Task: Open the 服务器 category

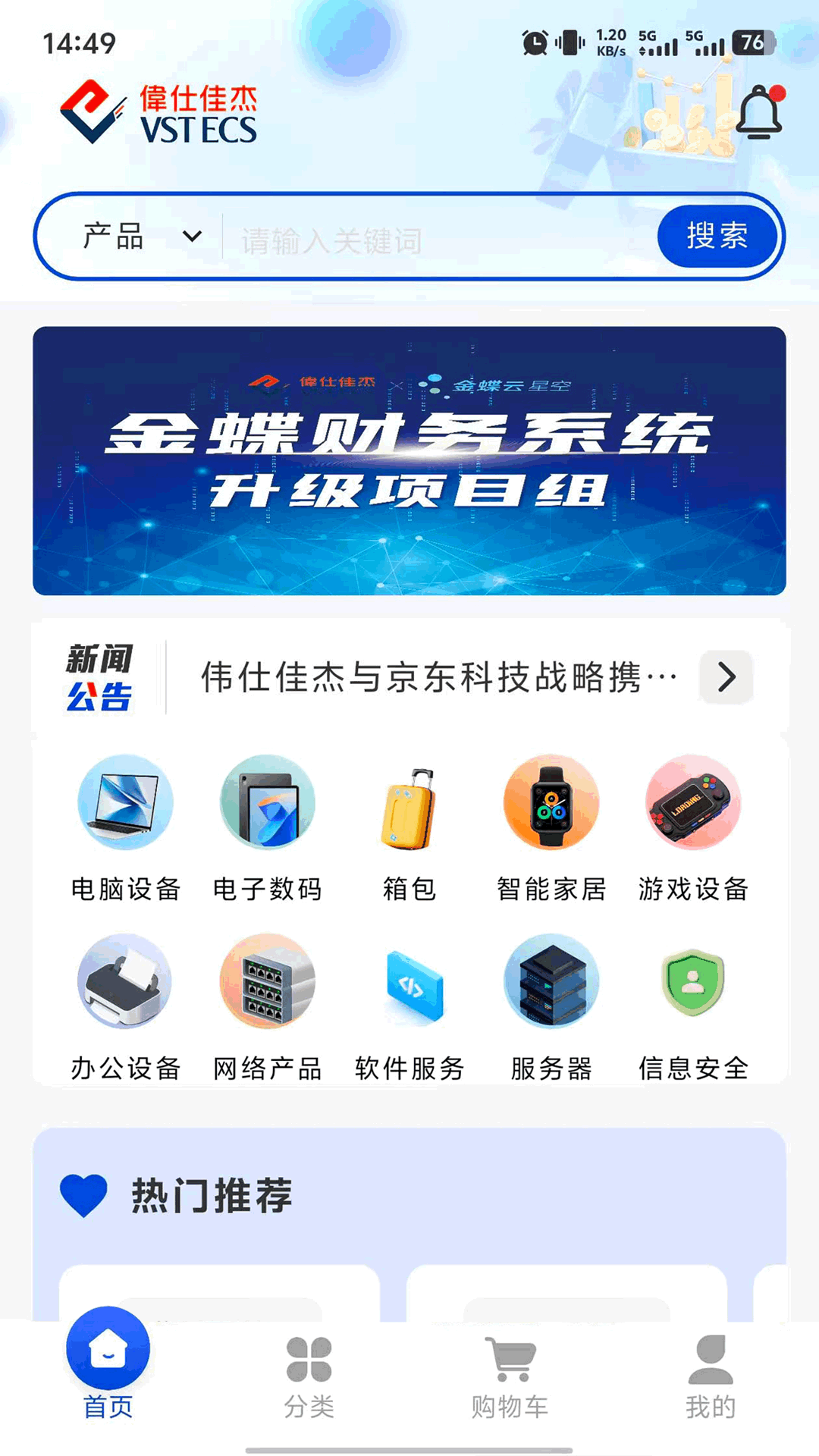Action: [x=551, y=1007]
